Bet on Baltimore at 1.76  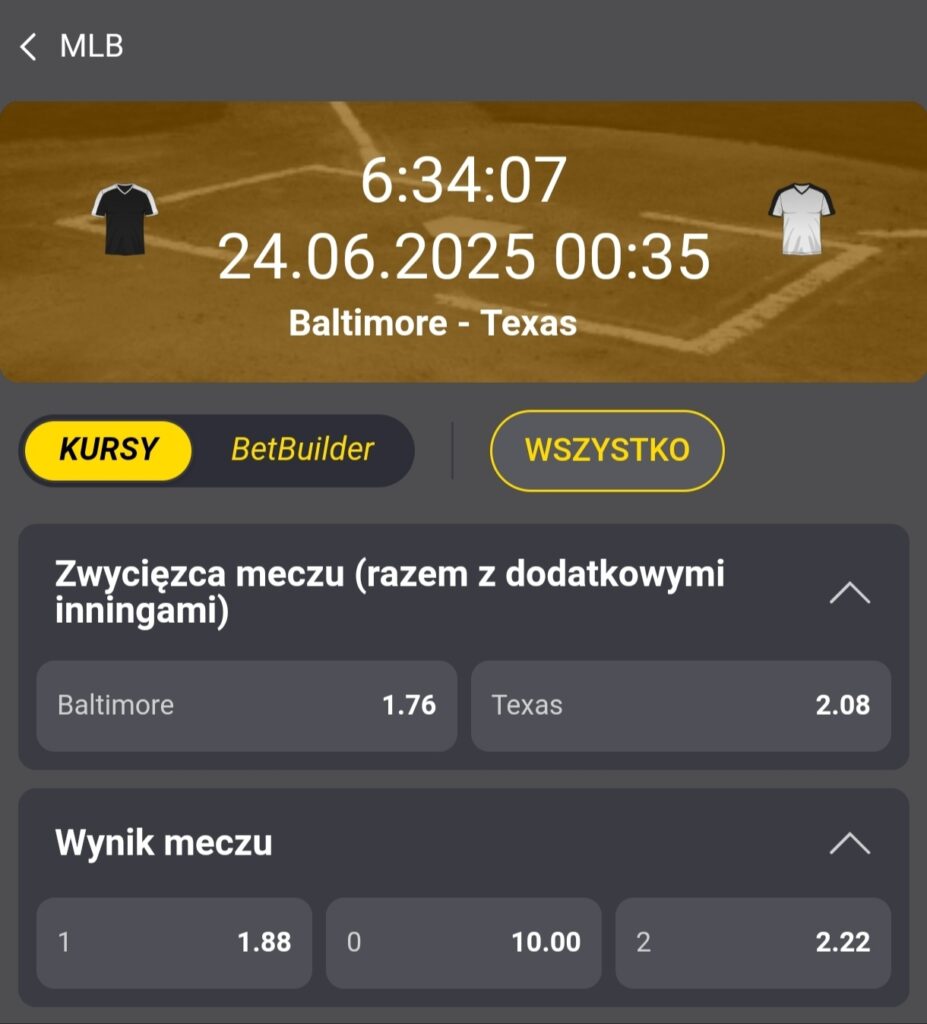tap(247, 705)
